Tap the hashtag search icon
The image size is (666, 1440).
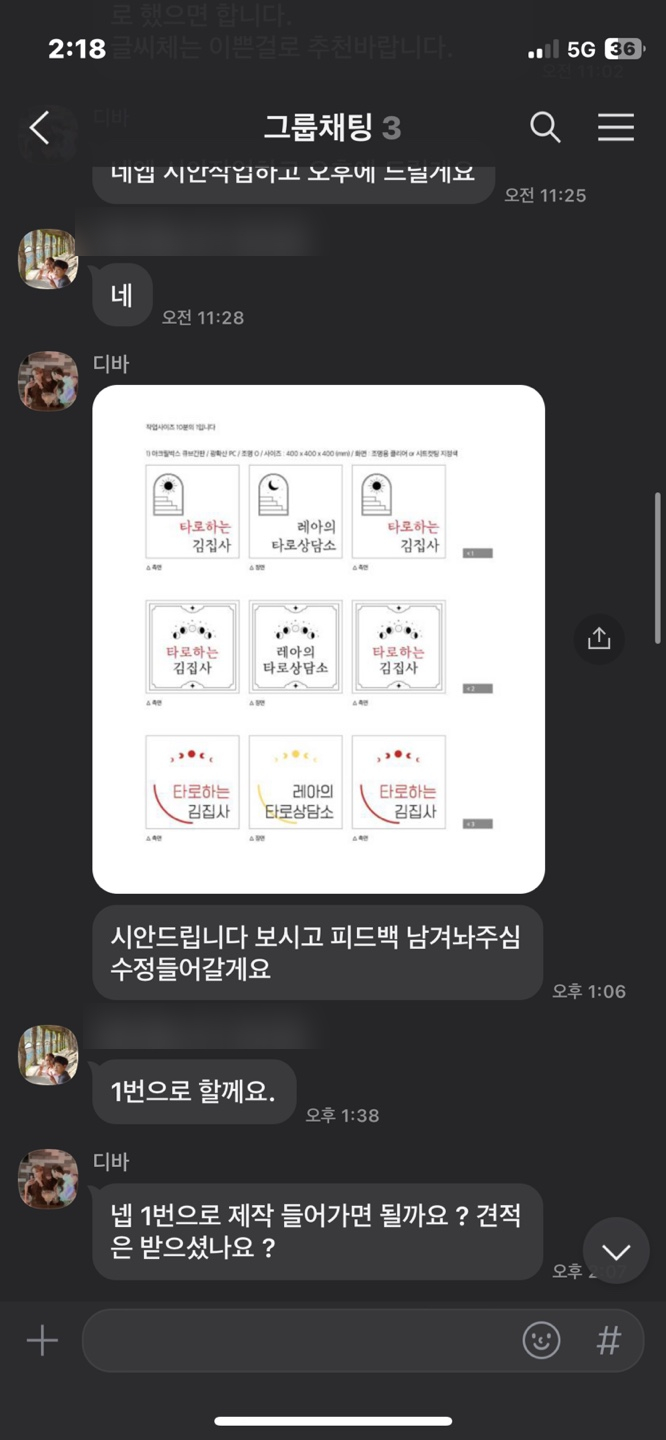point(608,1340)
